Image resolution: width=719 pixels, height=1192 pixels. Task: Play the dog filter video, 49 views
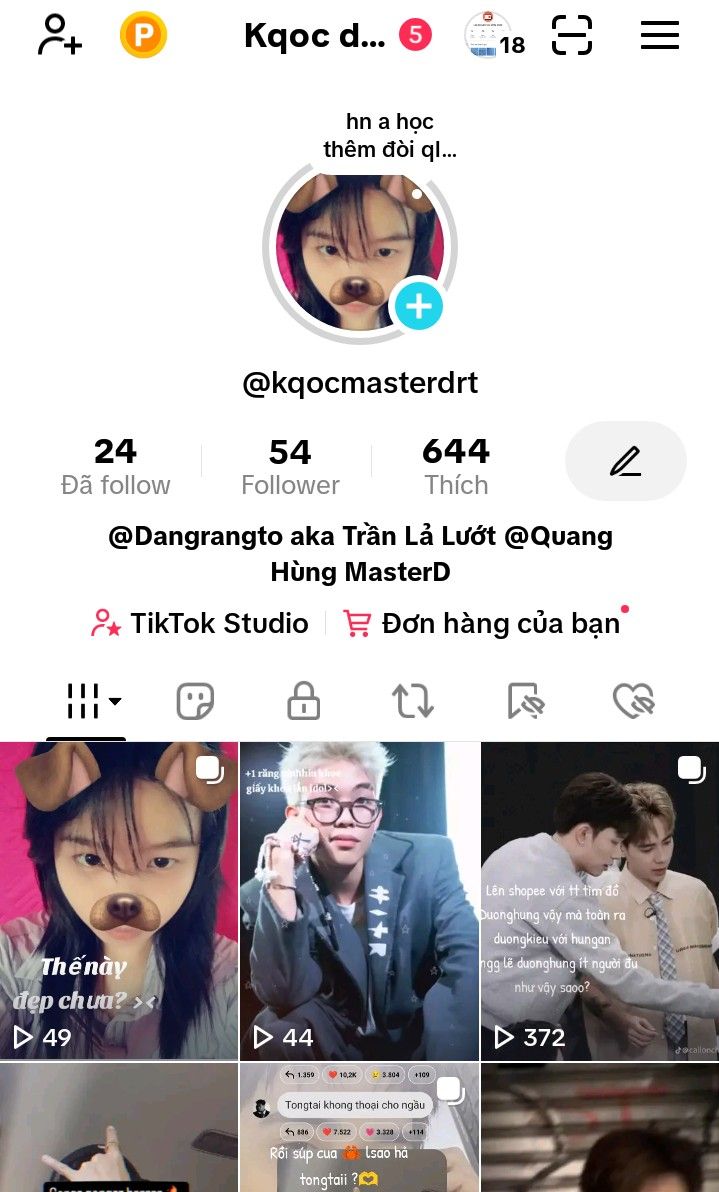pyautogui.click(x=119, y=900)
